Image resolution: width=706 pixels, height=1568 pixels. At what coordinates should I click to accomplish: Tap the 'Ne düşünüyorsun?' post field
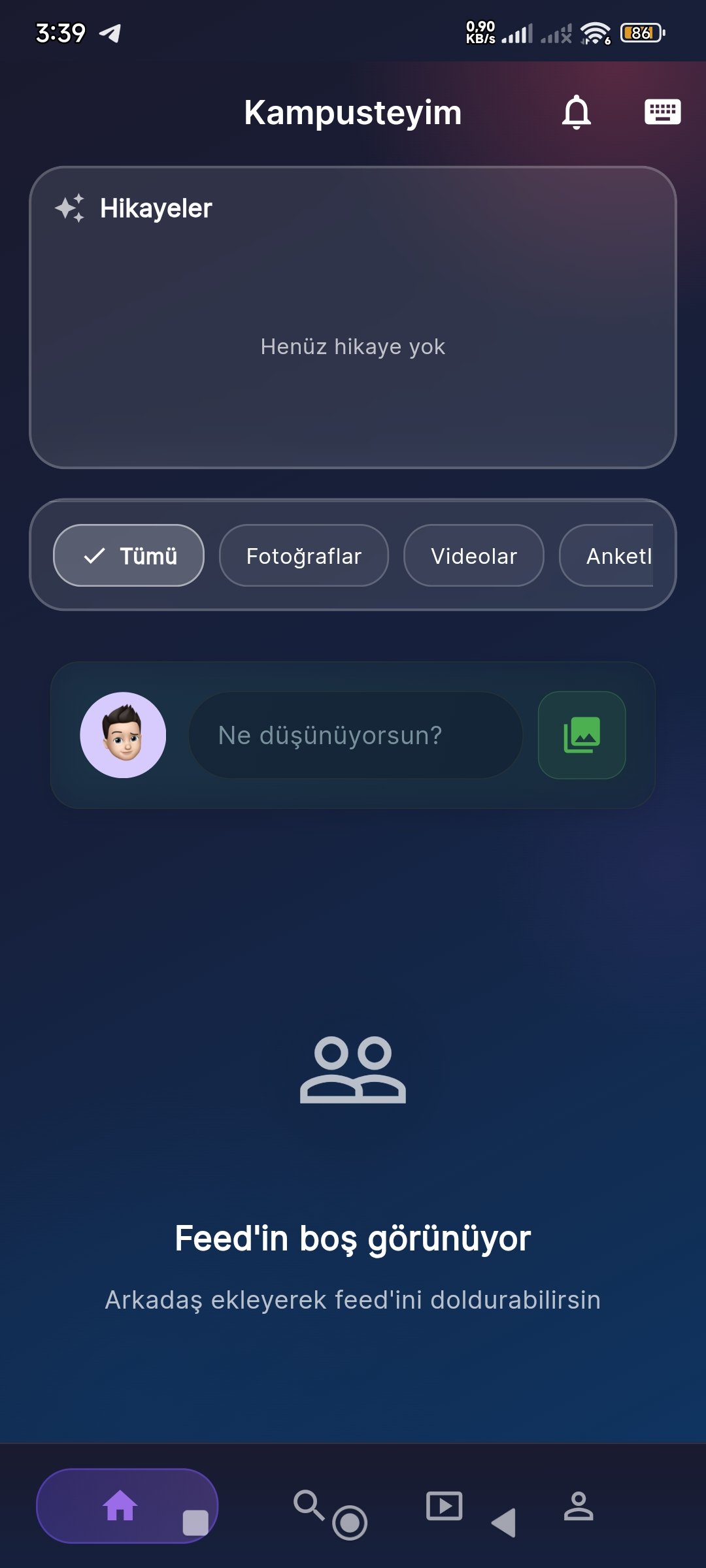point(356,735)
